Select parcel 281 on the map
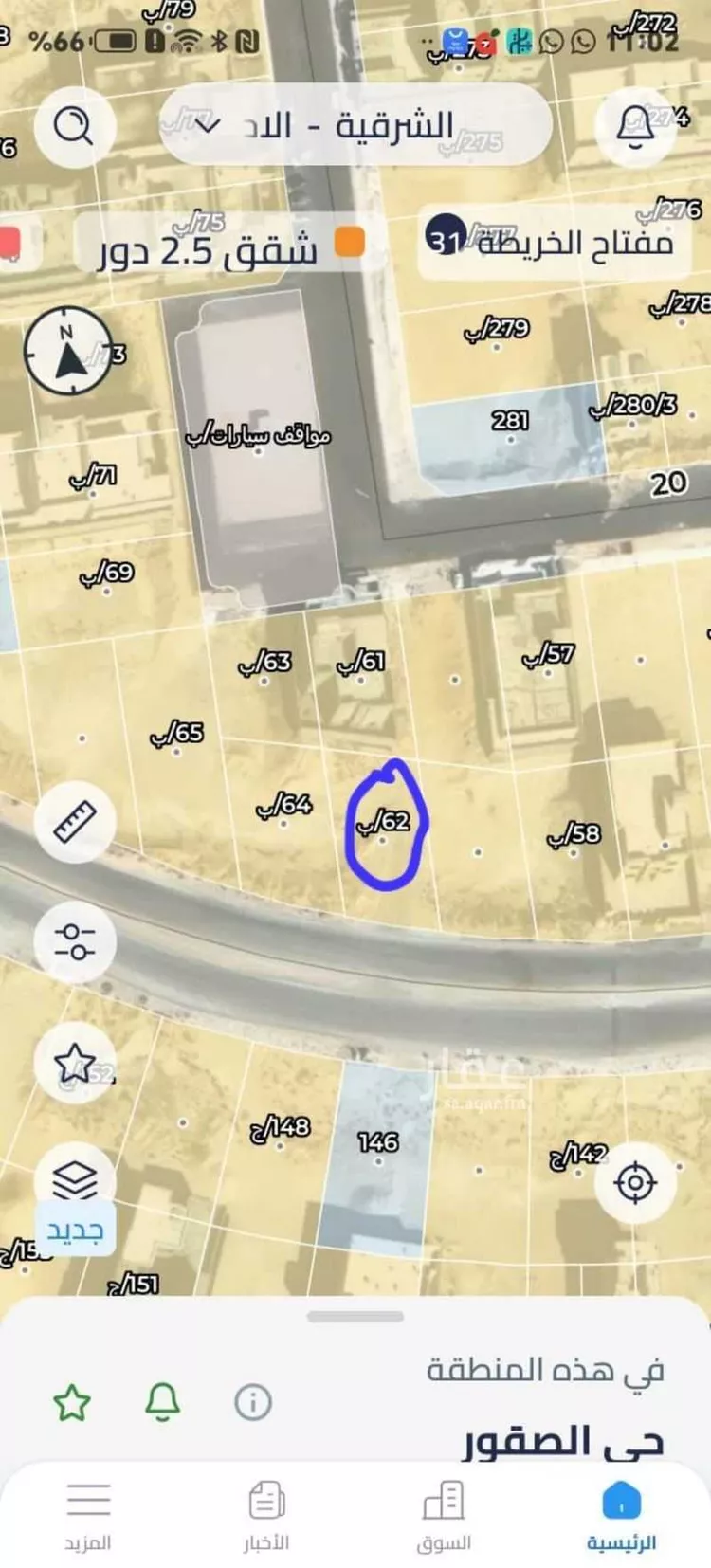This screenshot has height=1568, width=711. pos(509,422)
